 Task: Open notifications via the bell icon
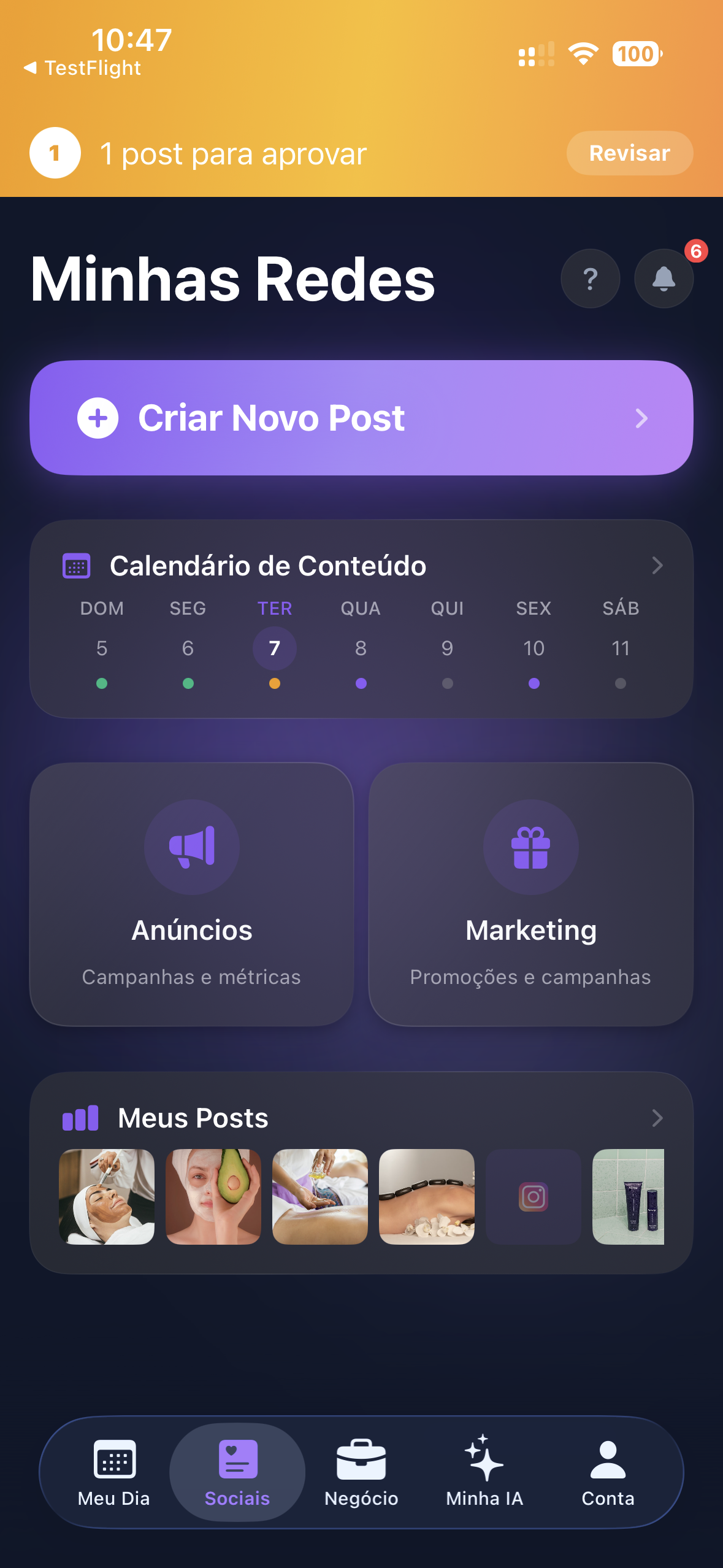coord(663,279)
